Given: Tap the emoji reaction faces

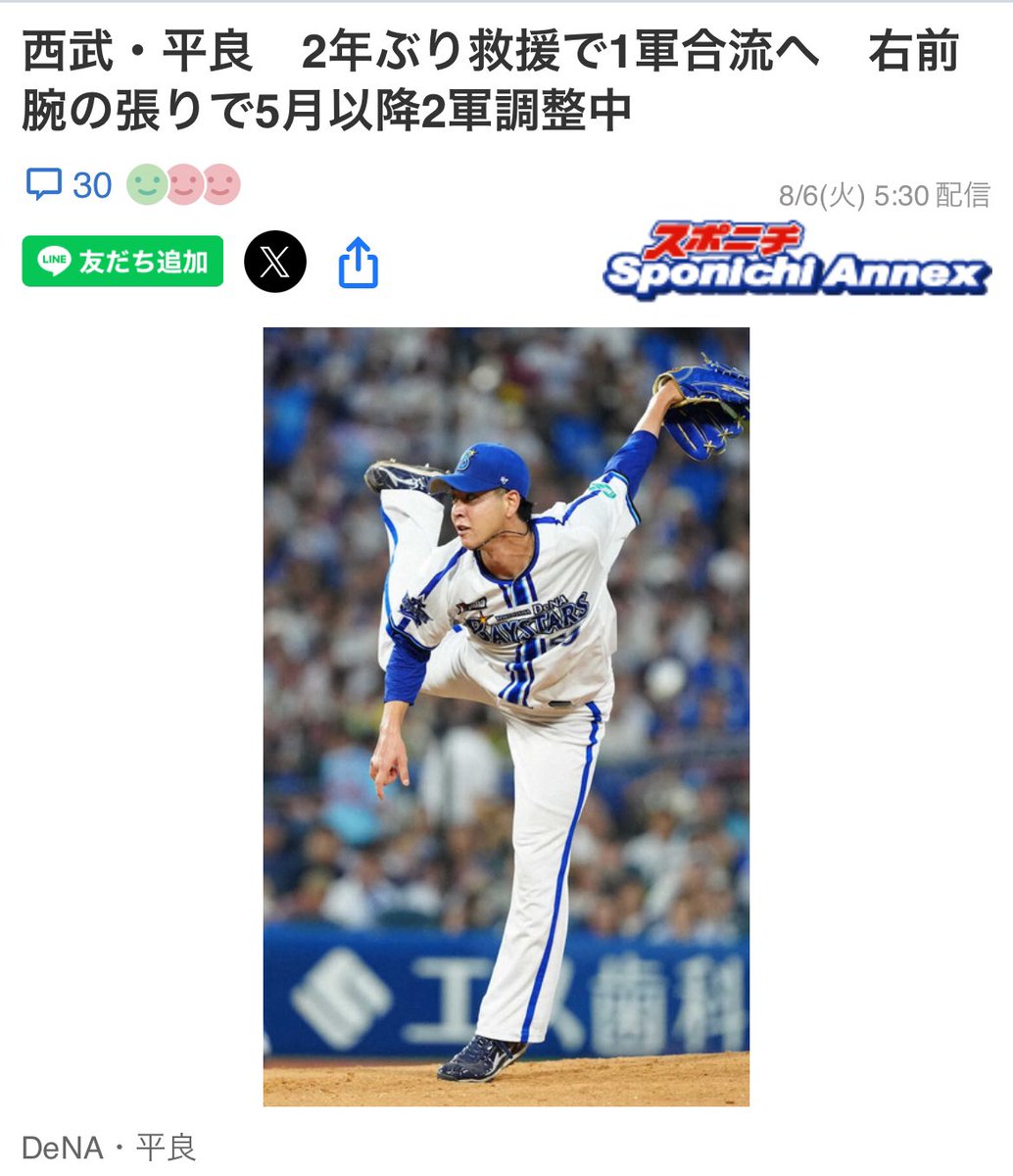Looking at the screenshot, I should pyautogui.click(x=183, y=184).
